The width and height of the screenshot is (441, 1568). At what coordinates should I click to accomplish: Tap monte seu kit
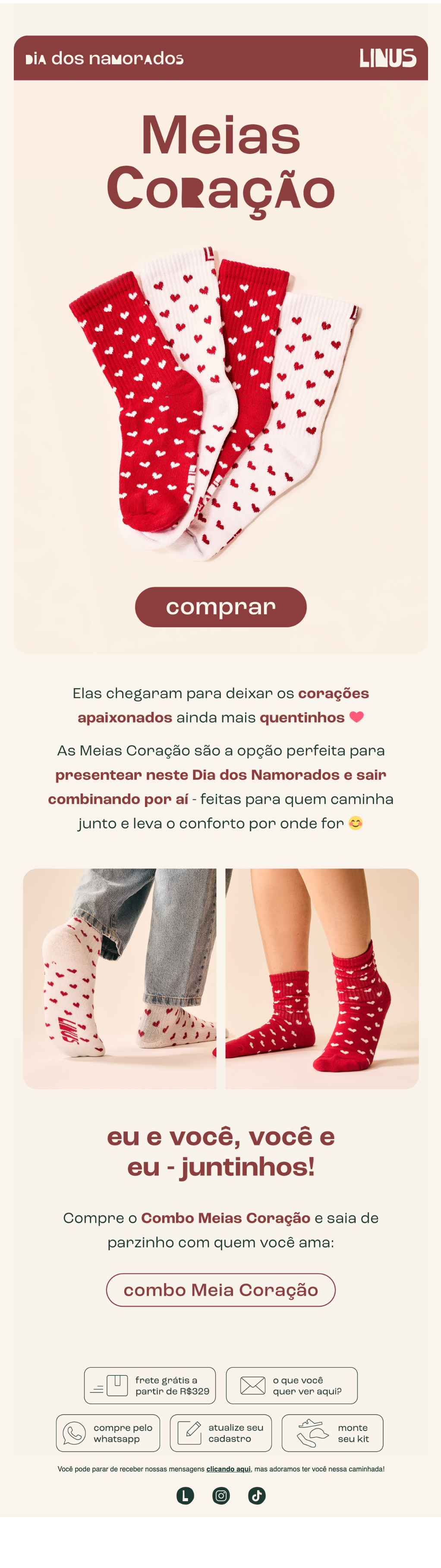click(x=333, y=1433)
